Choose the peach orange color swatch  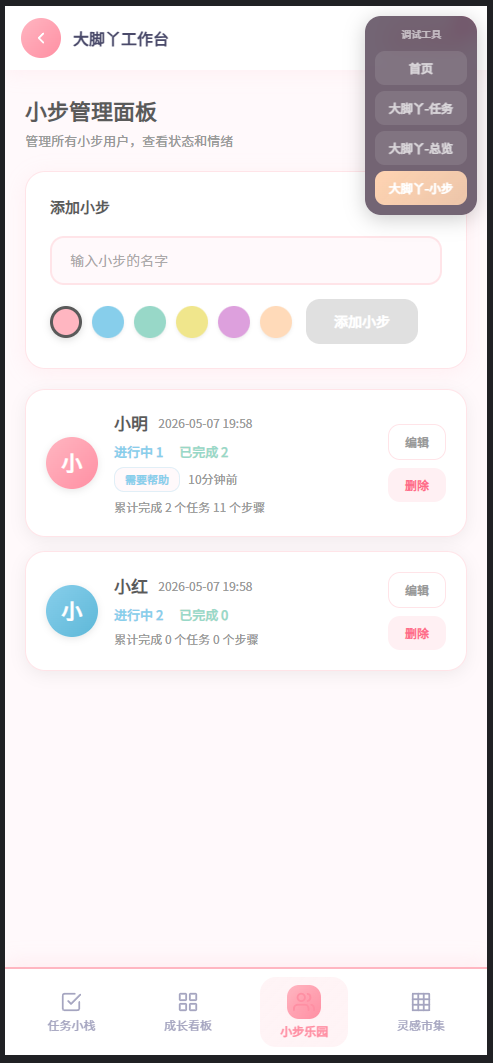(276, 322)
